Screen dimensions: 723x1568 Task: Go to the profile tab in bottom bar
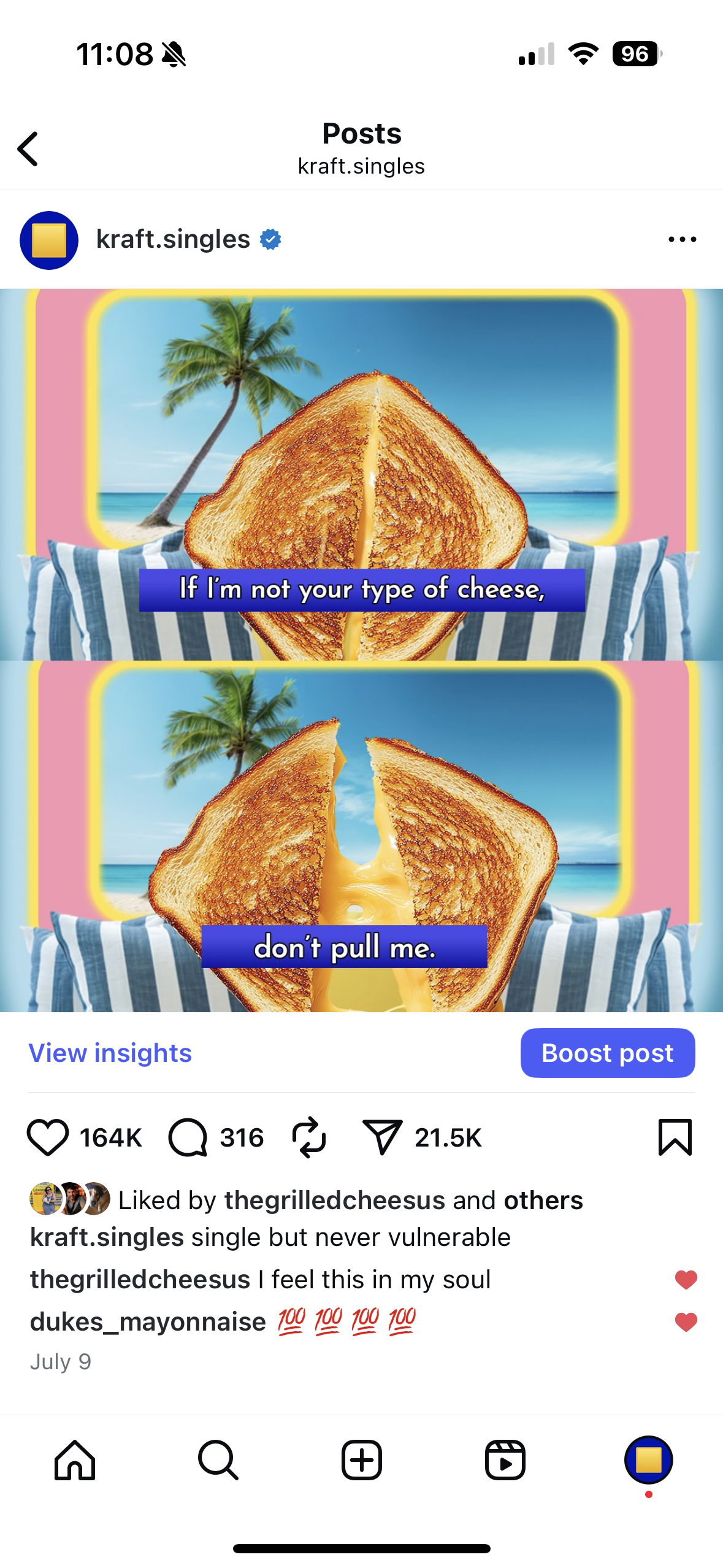(648, 1460)
